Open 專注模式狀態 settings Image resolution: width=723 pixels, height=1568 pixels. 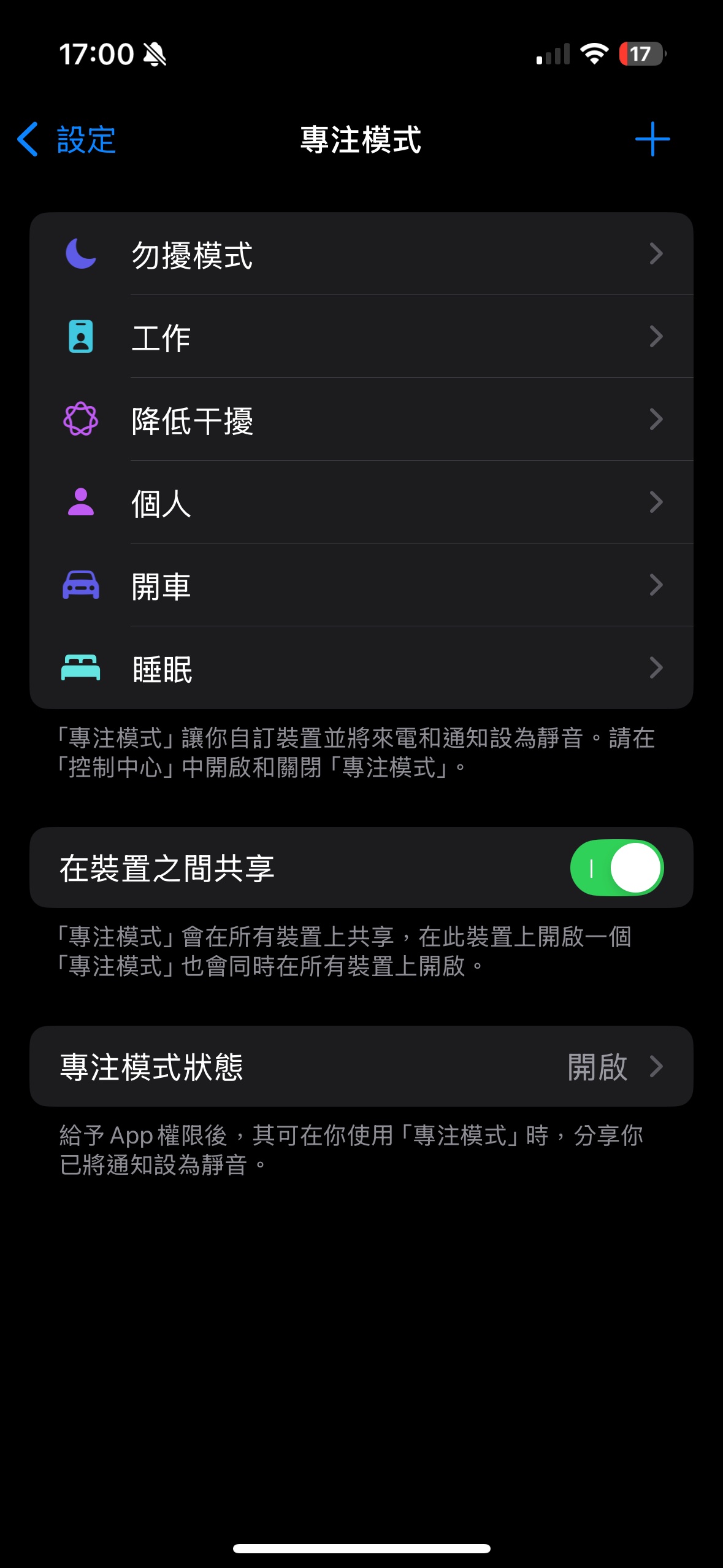coord(361,1066)
